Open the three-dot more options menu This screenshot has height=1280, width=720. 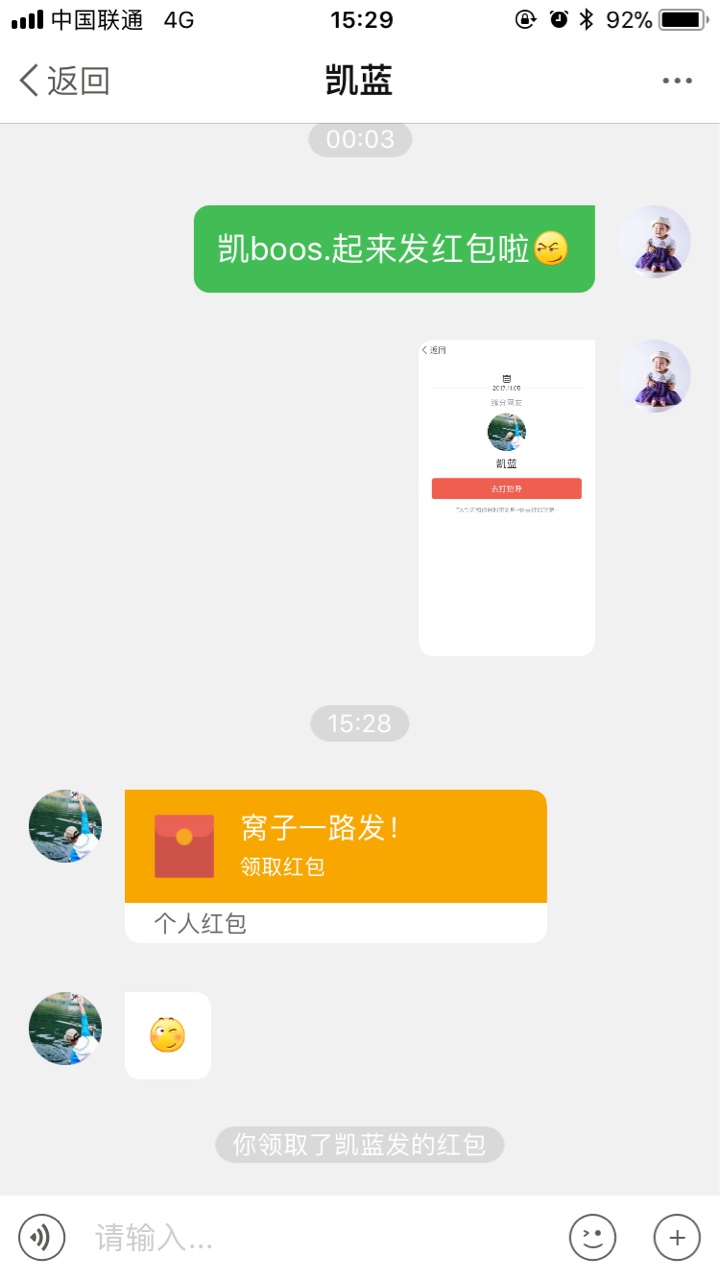point(677,81)
